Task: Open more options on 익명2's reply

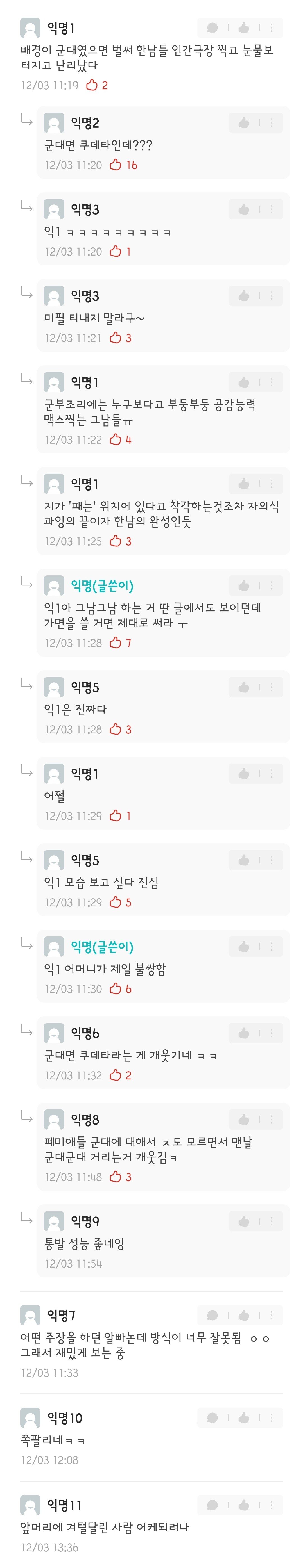Action: [271, 123]
